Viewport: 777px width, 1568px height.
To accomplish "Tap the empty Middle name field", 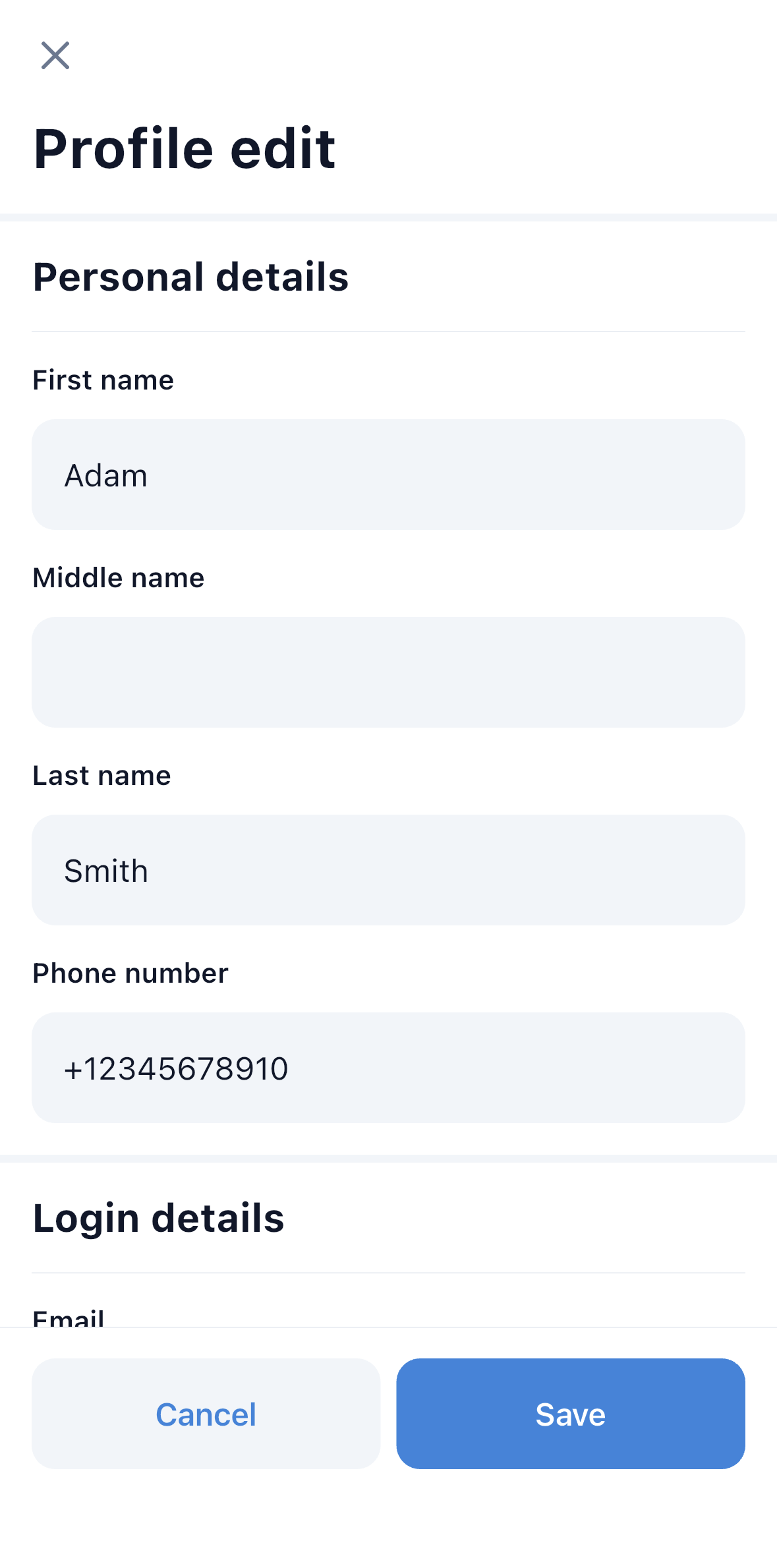I will click(388, 672).
